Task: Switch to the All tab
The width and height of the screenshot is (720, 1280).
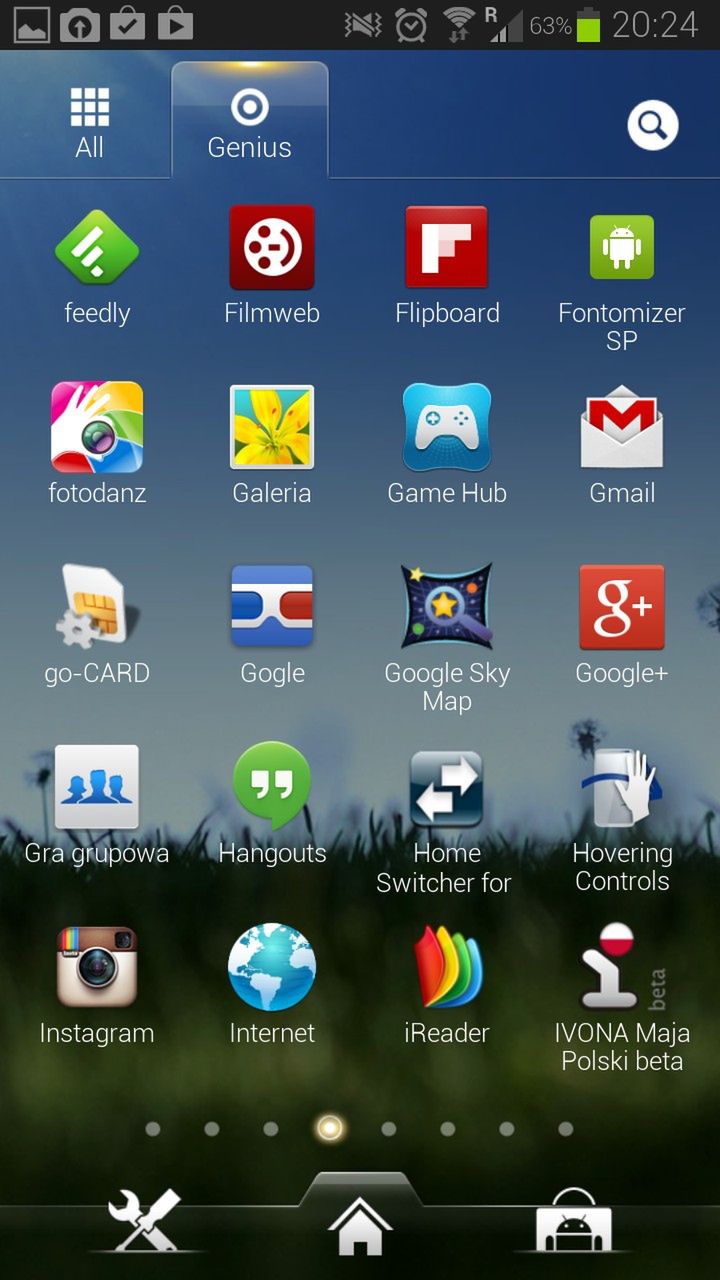Action: [x=89, y=123]
